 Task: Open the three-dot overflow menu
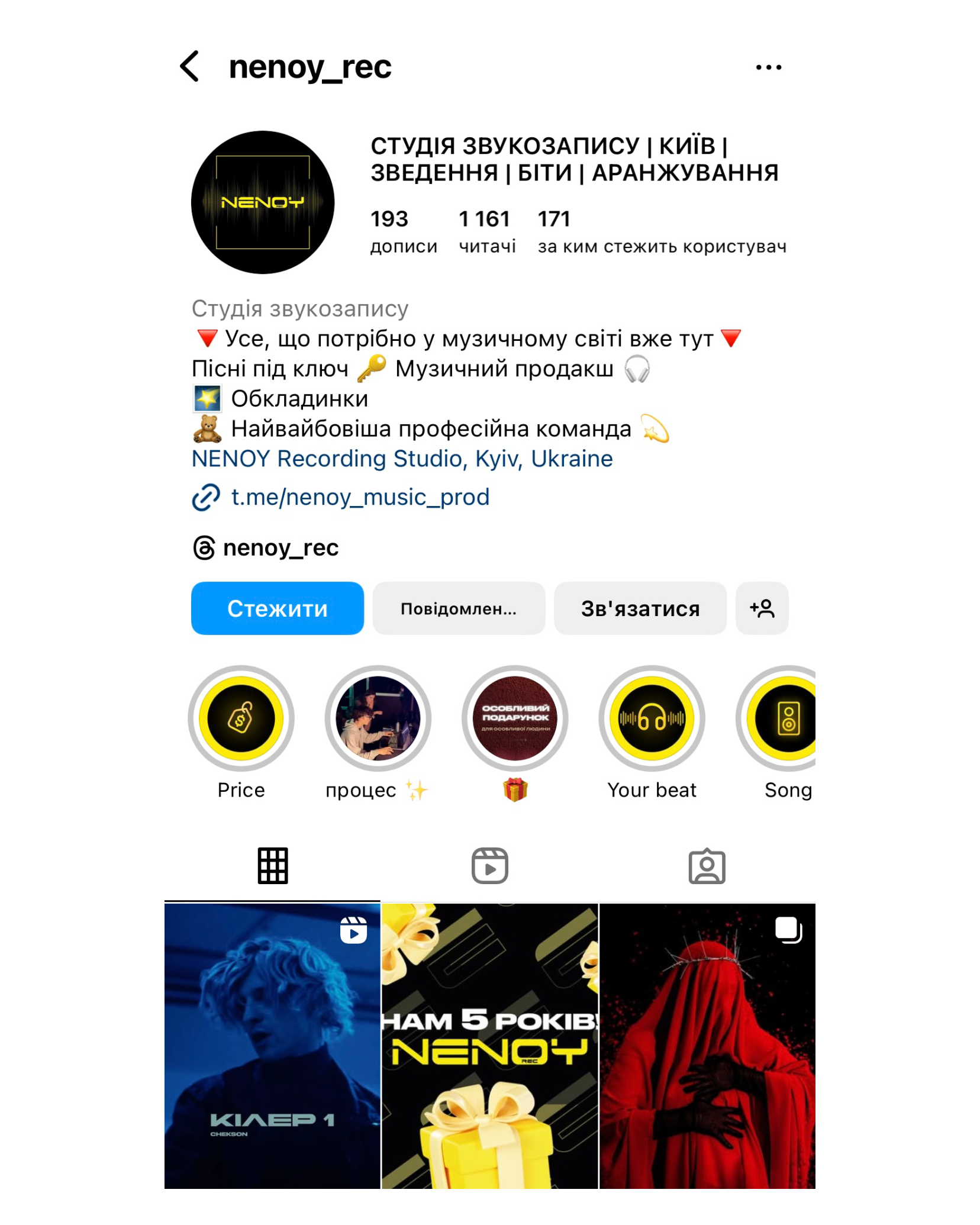(768, 67)
